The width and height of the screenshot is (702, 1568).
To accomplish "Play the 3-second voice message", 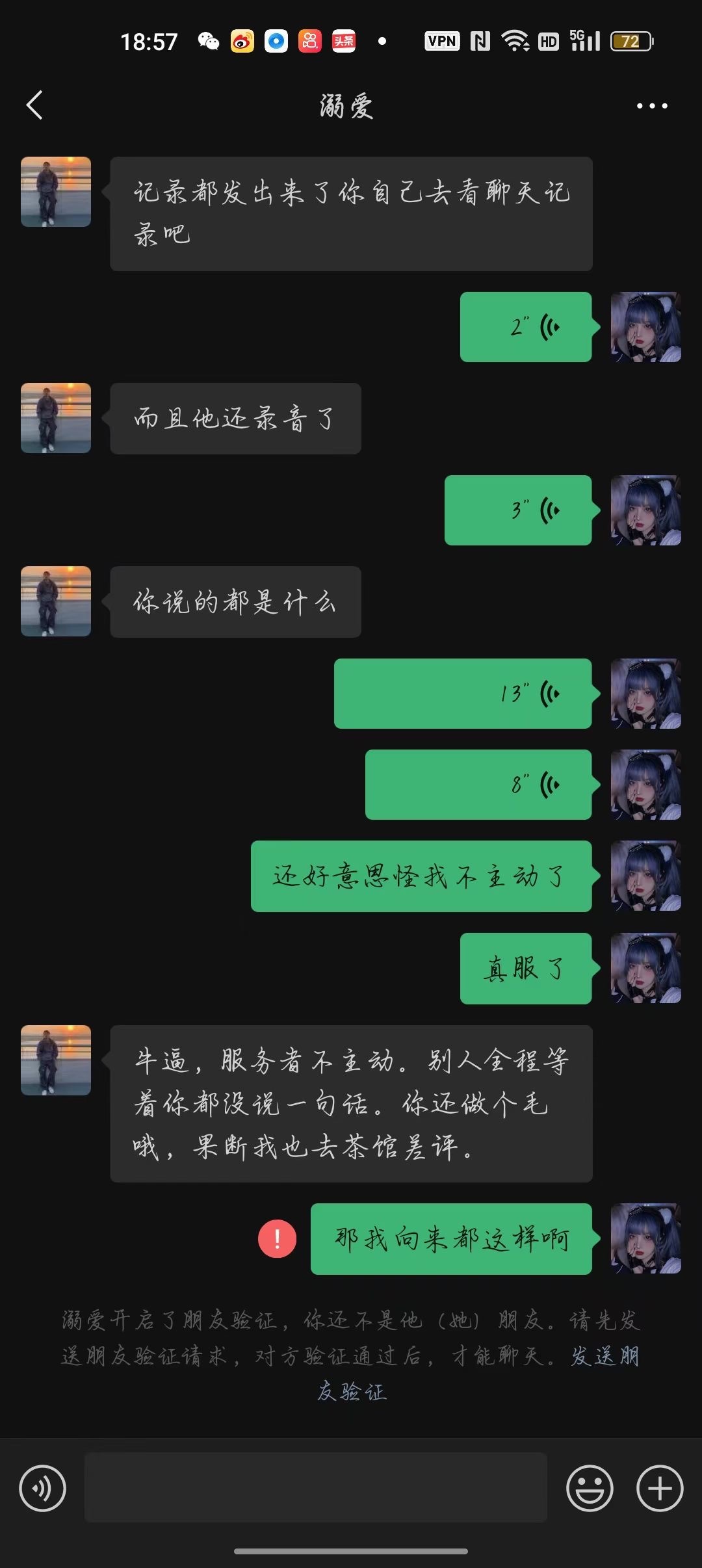I will pyautogui.click(x=517, y=510).
